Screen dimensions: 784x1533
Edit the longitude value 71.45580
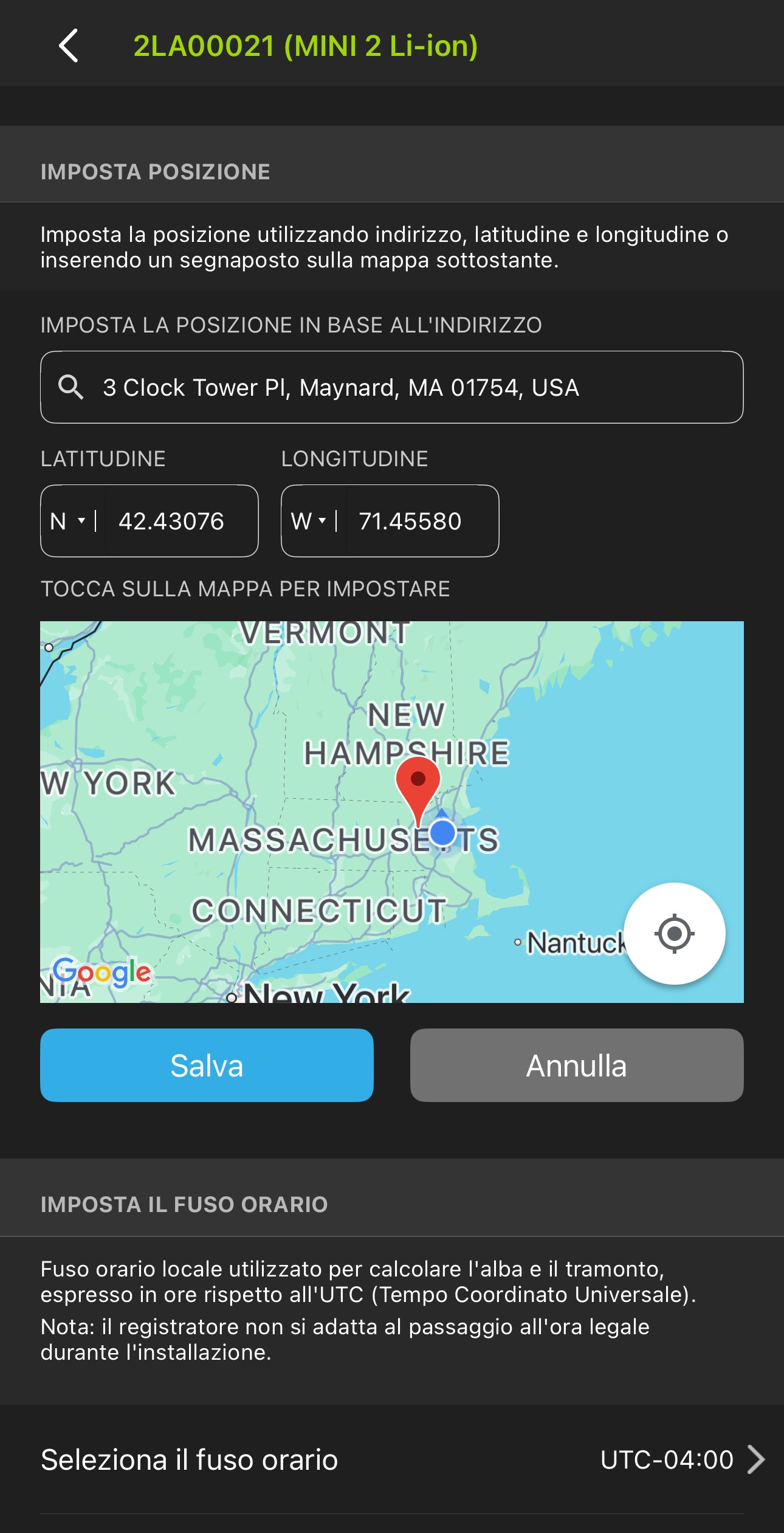419,521
